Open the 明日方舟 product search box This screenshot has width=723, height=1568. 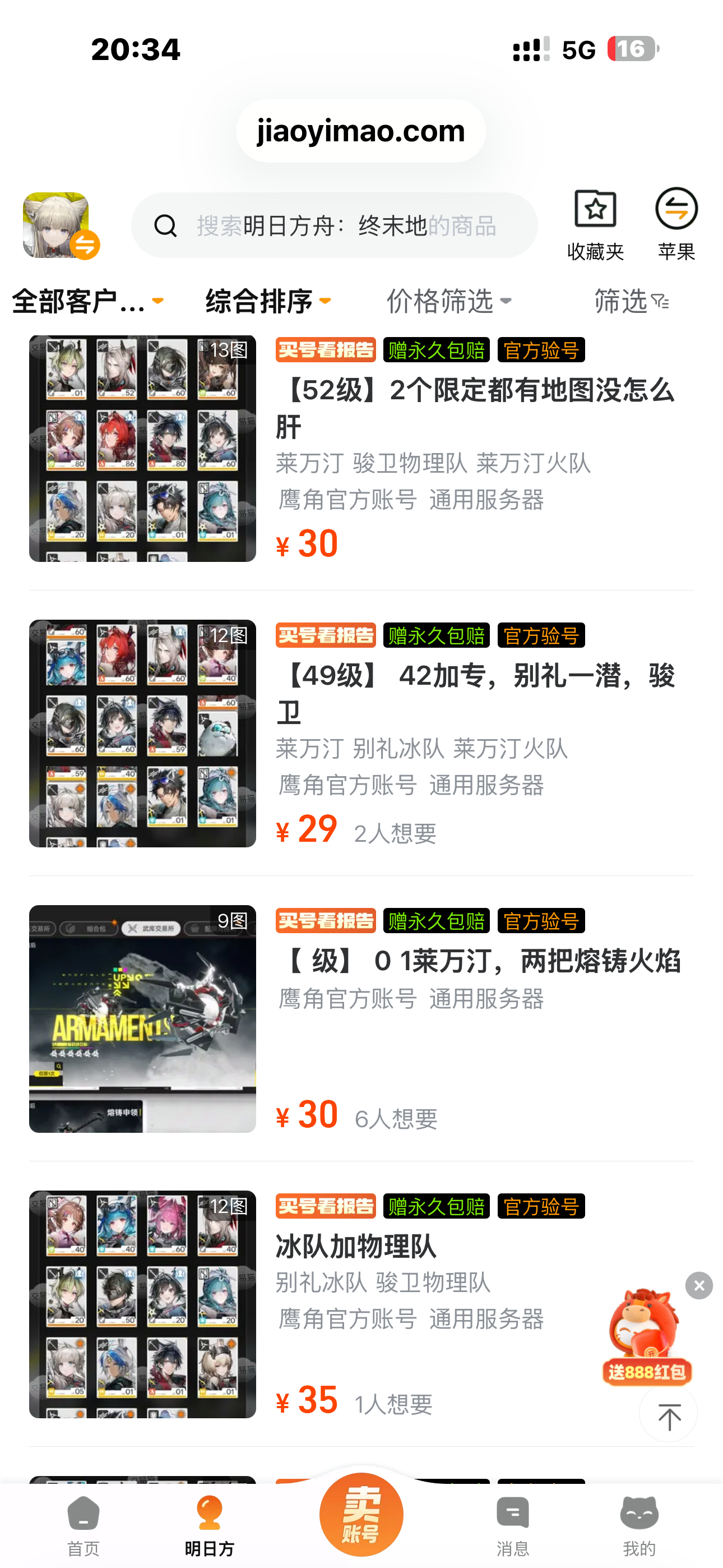click(335, 225)
